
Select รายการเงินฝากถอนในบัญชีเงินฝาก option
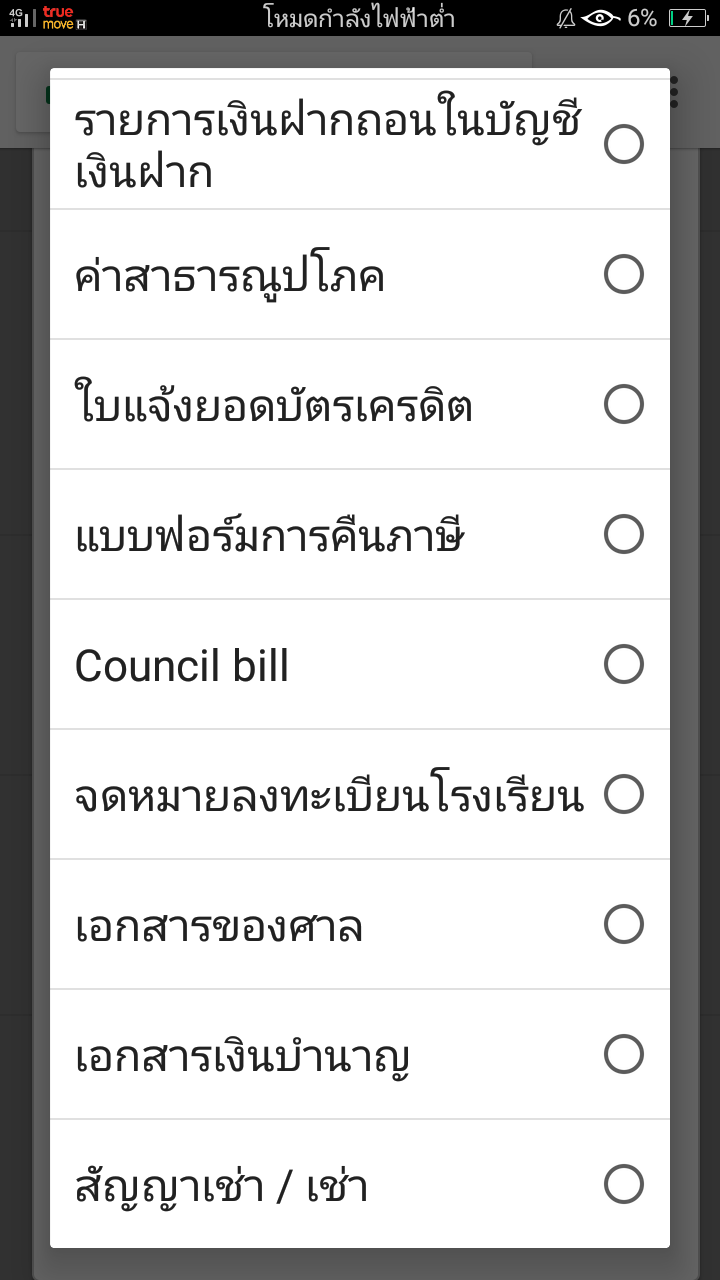click(x=623, y=145)
